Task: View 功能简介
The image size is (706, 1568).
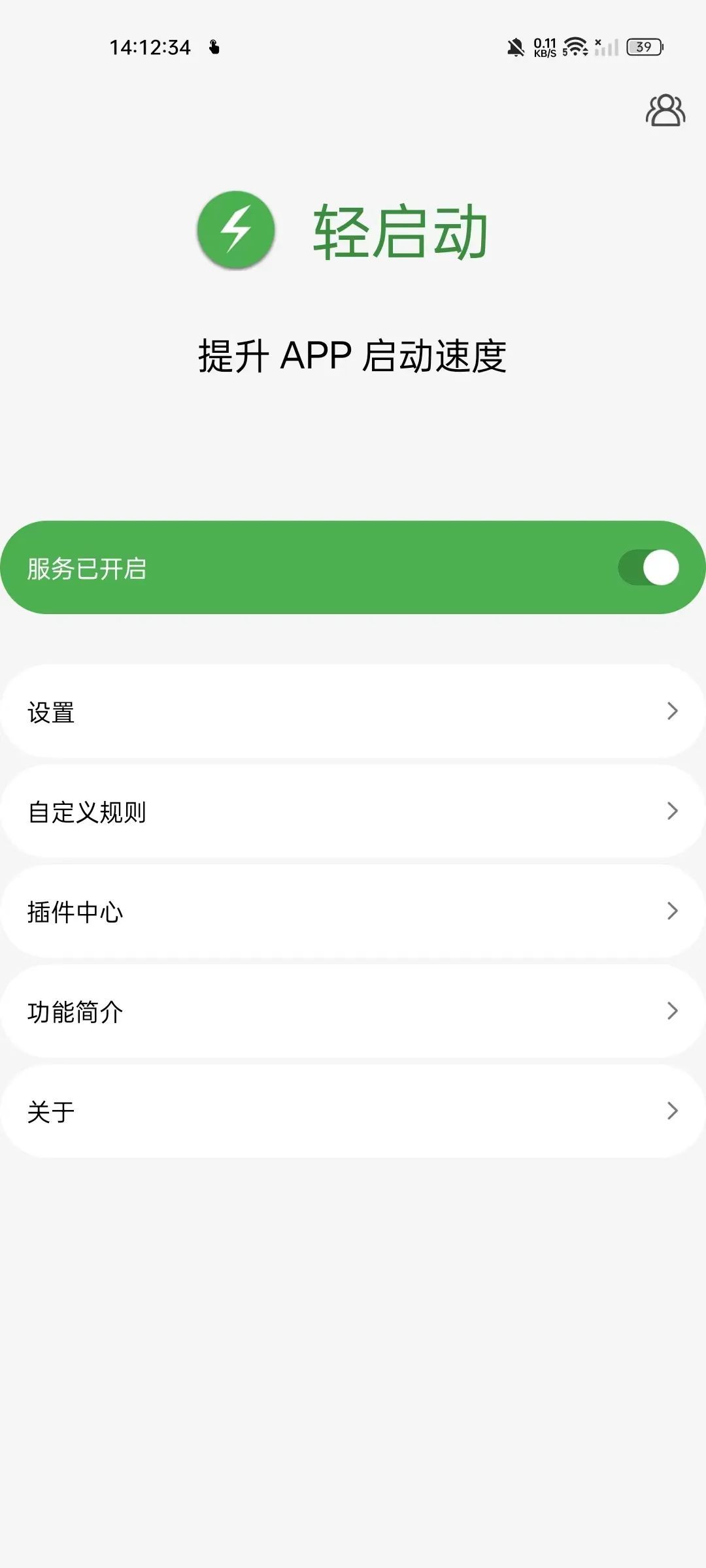Action: 353,1011
